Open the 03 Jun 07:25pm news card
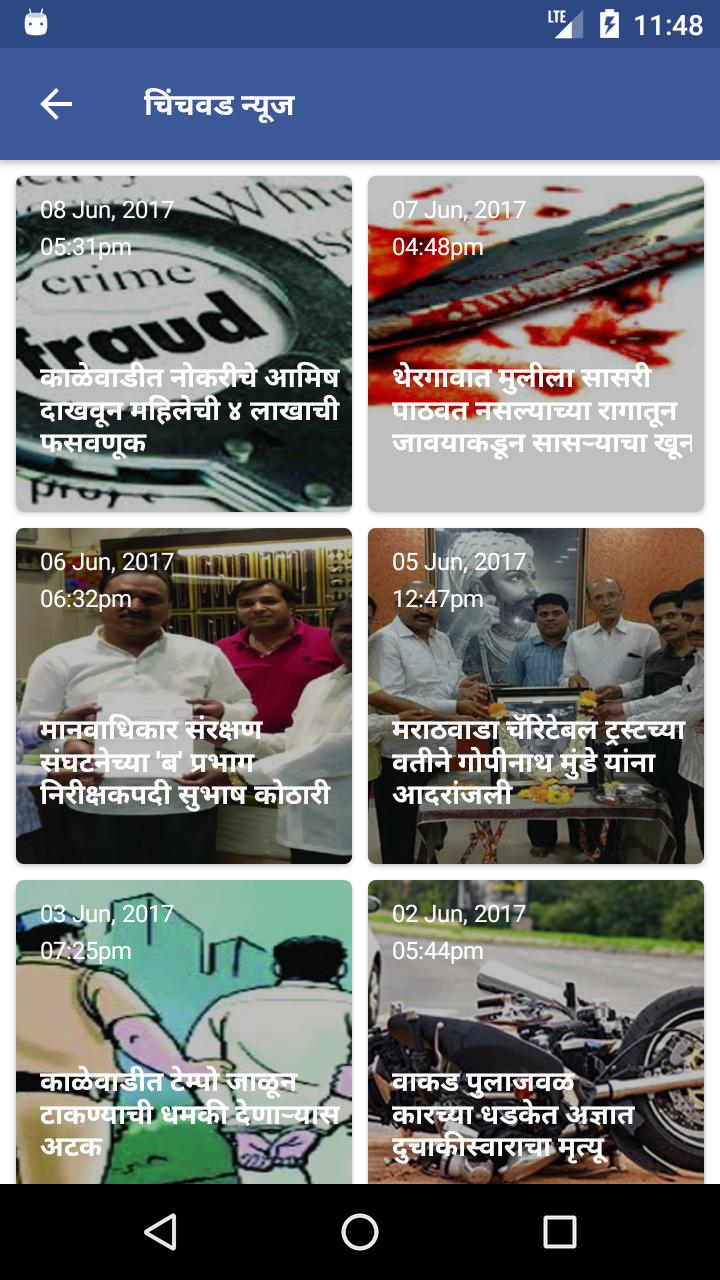 [x=184, y=1030]
